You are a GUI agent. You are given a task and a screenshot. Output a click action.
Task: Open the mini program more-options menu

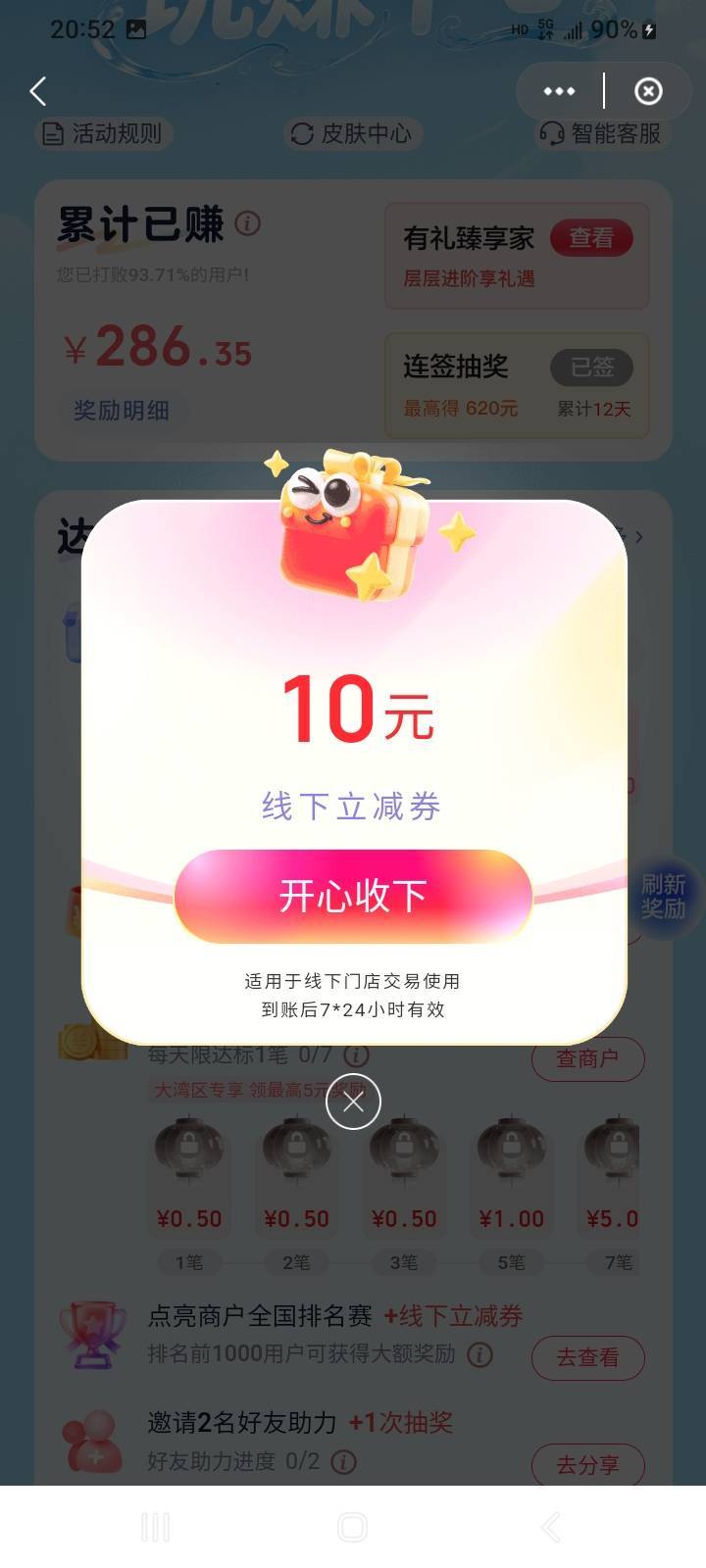(559, 91)
